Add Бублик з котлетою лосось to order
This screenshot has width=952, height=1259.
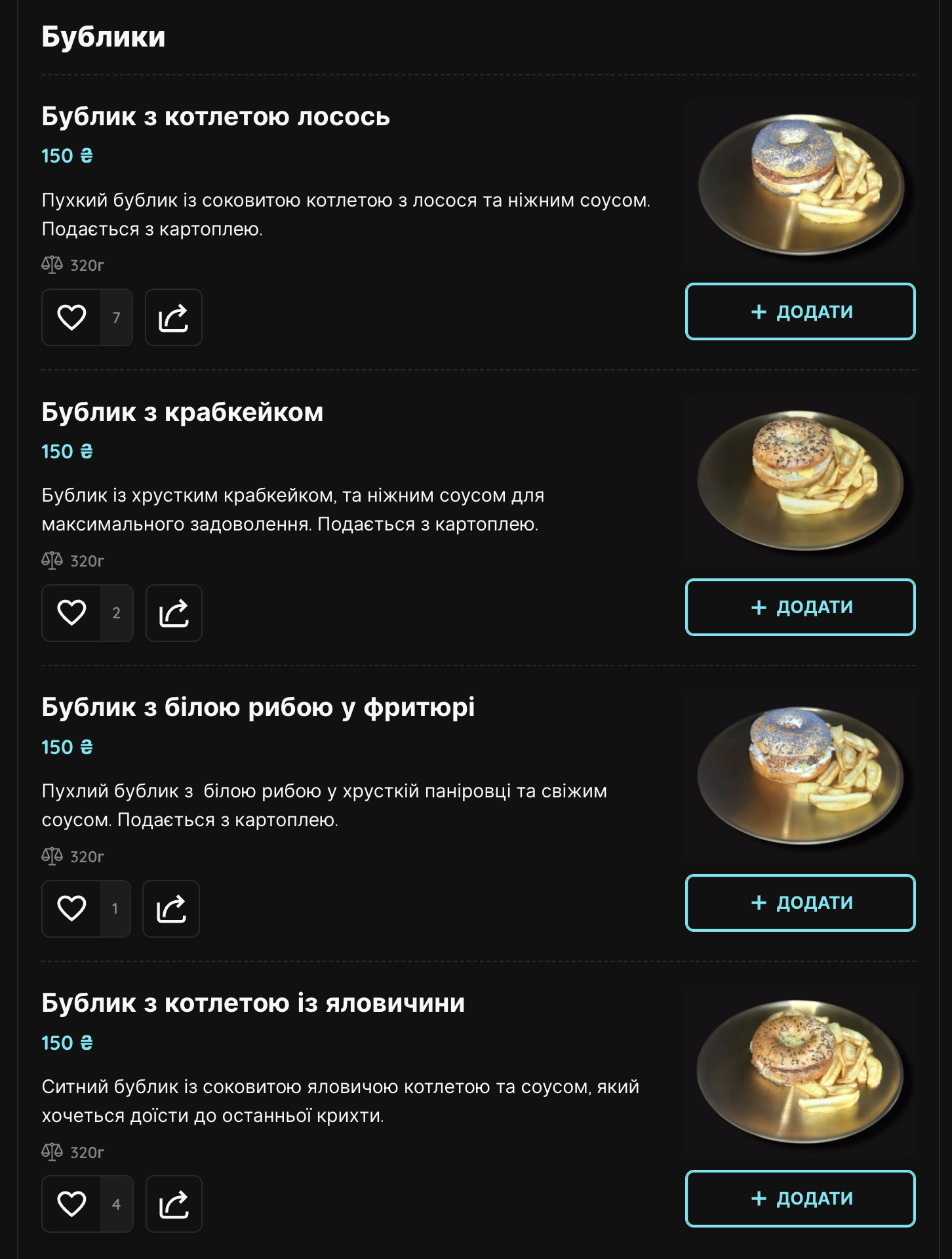click(x=800, y=311)
